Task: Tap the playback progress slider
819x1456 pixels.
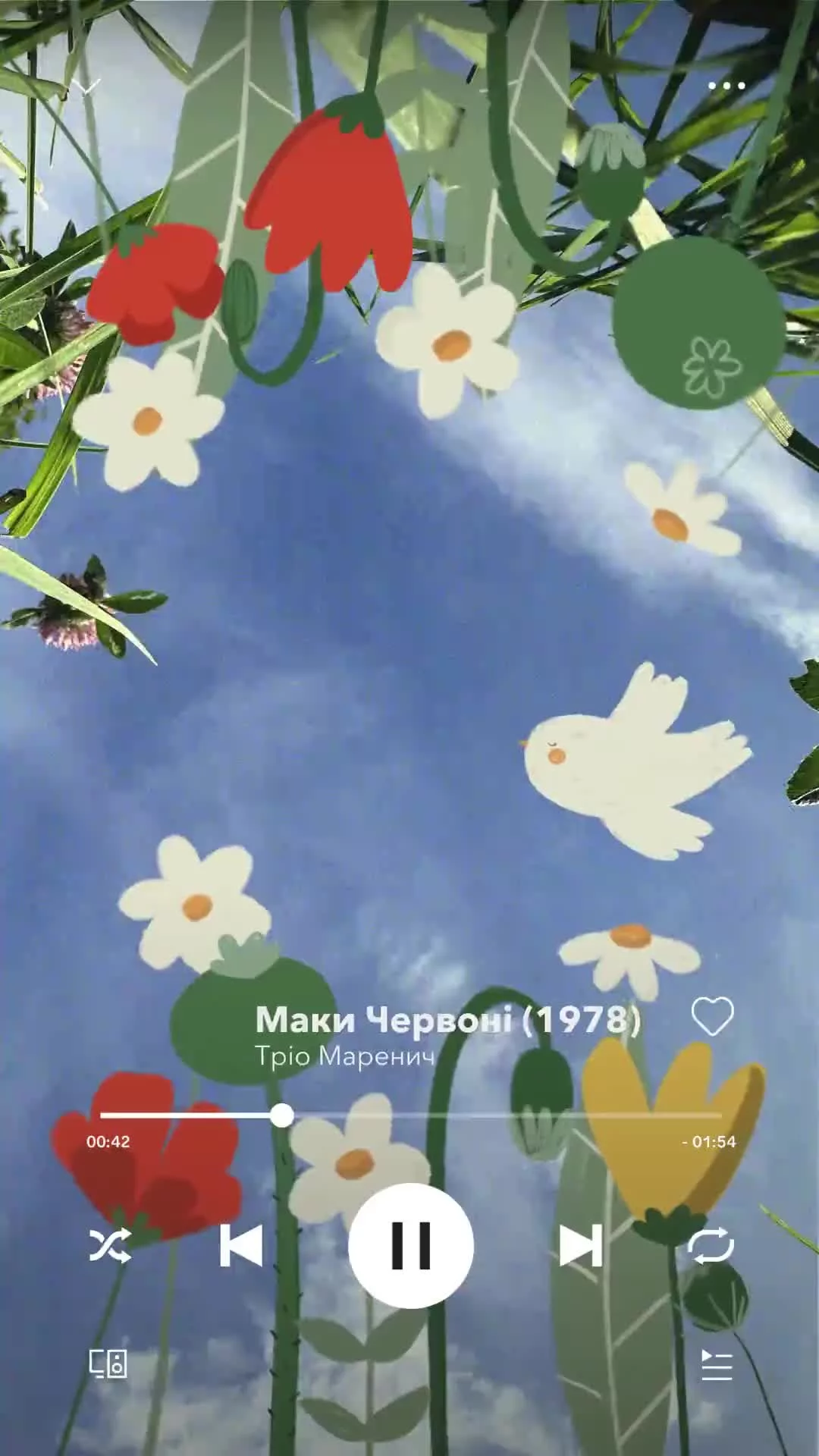Action: coord(410,1115)
